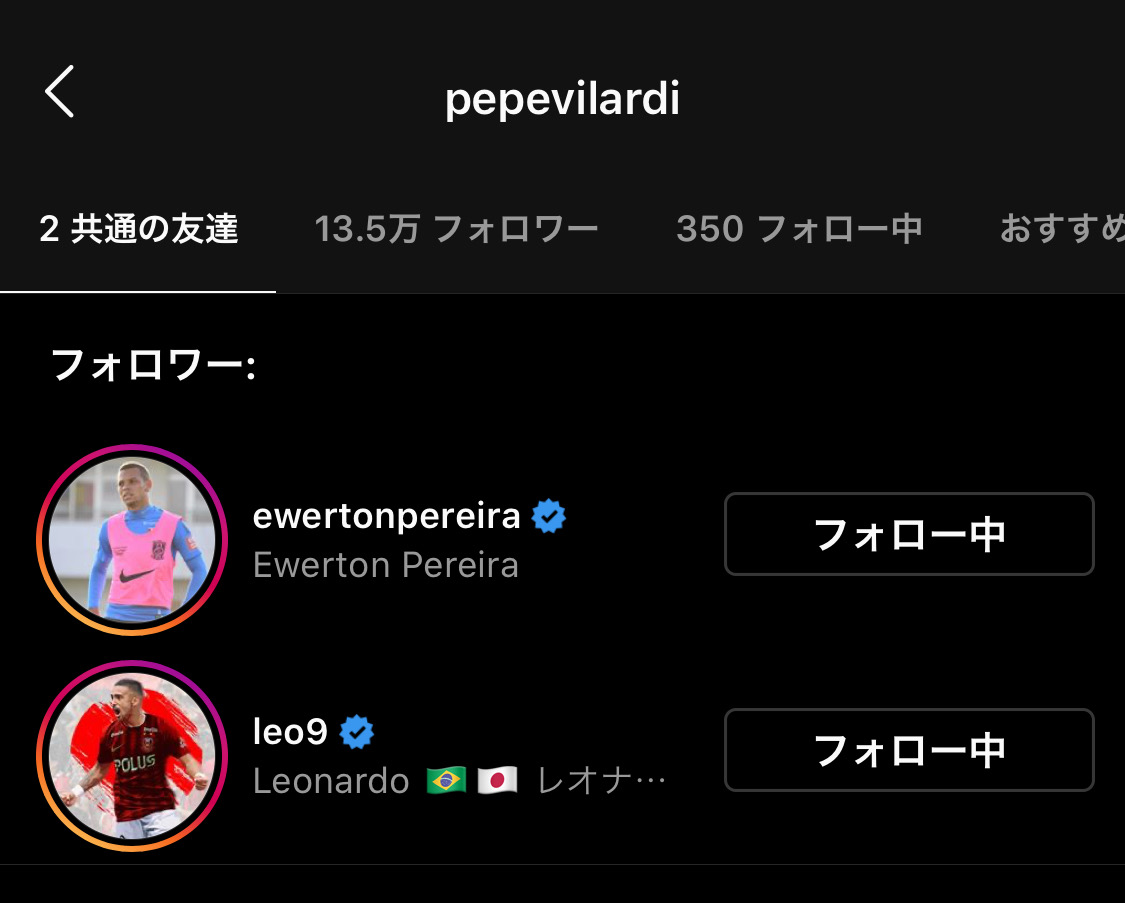The height and width of the screenshot is (903, 1125).
Task: Tap フォロー中 button next to ewertonpereira
Action: (x=908, y=534)
